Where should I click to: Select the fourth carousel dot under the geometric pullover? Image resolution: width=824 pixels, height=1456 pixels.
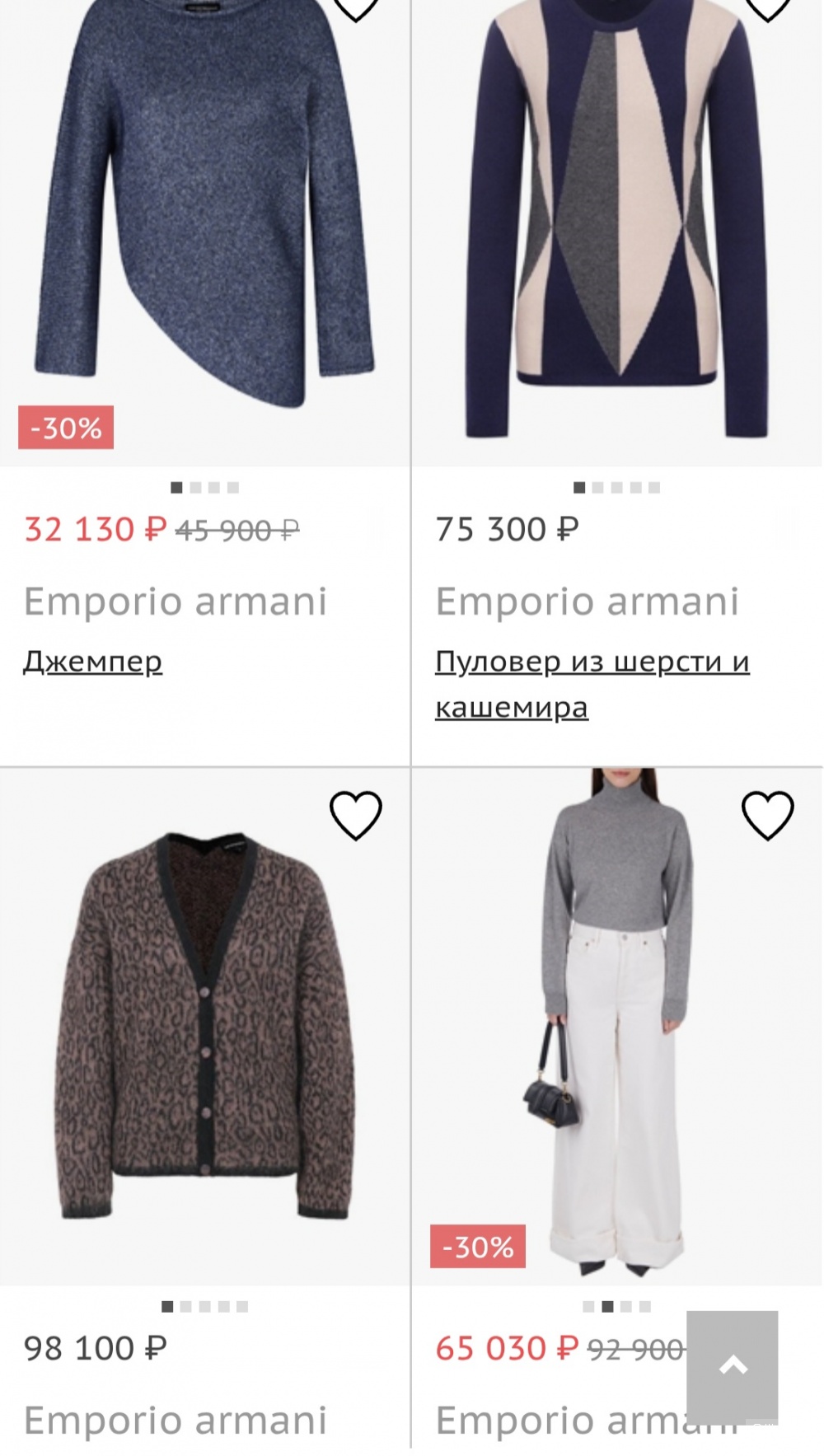coord(635,486)
